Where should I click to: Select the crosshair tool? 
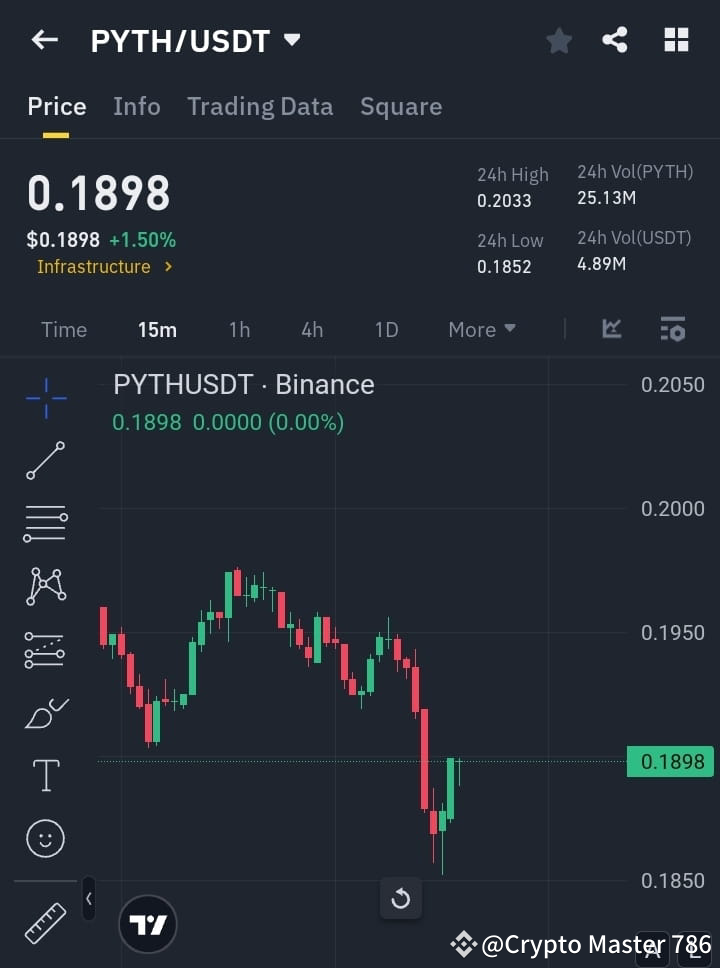click(44, 398)
